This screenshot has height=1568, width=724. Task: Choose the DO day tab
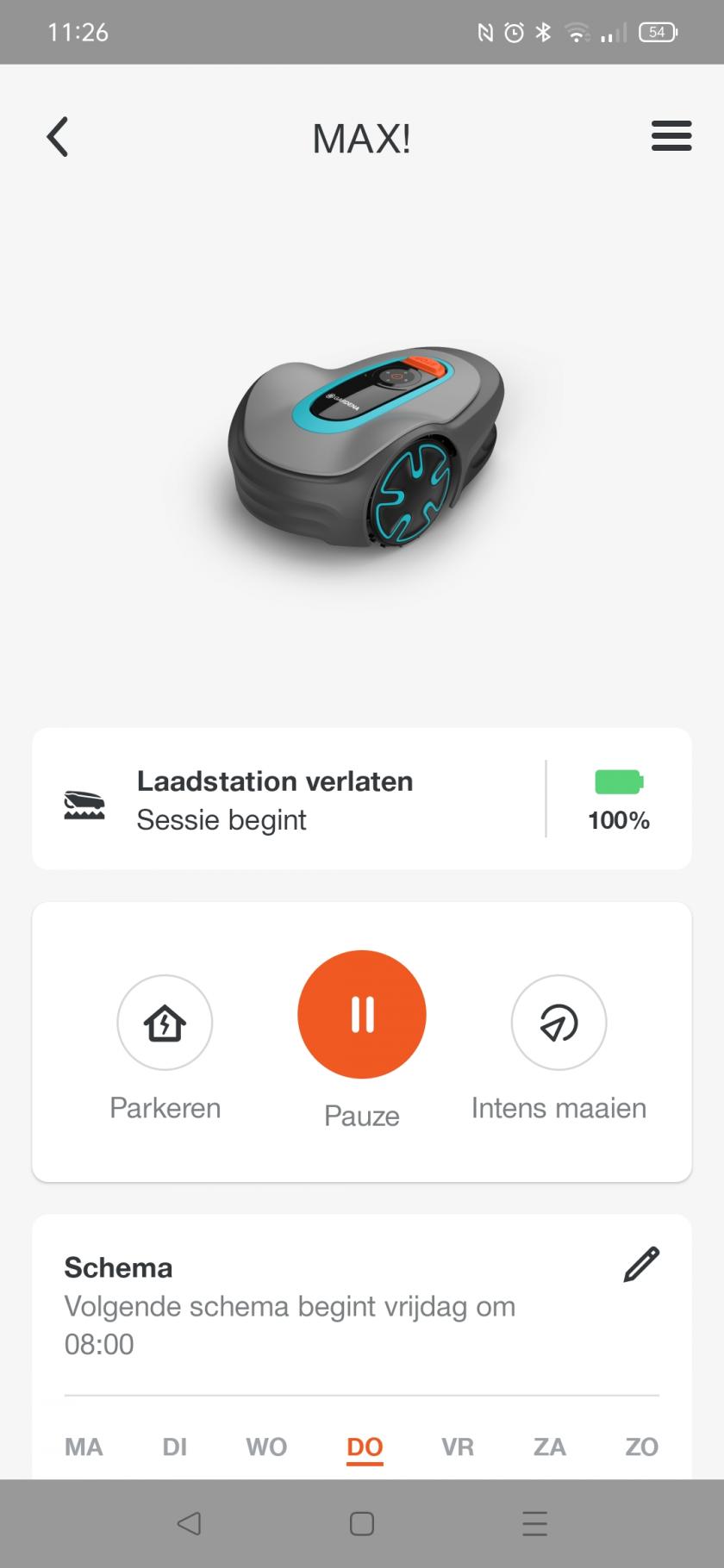[x=365, y=1447]
